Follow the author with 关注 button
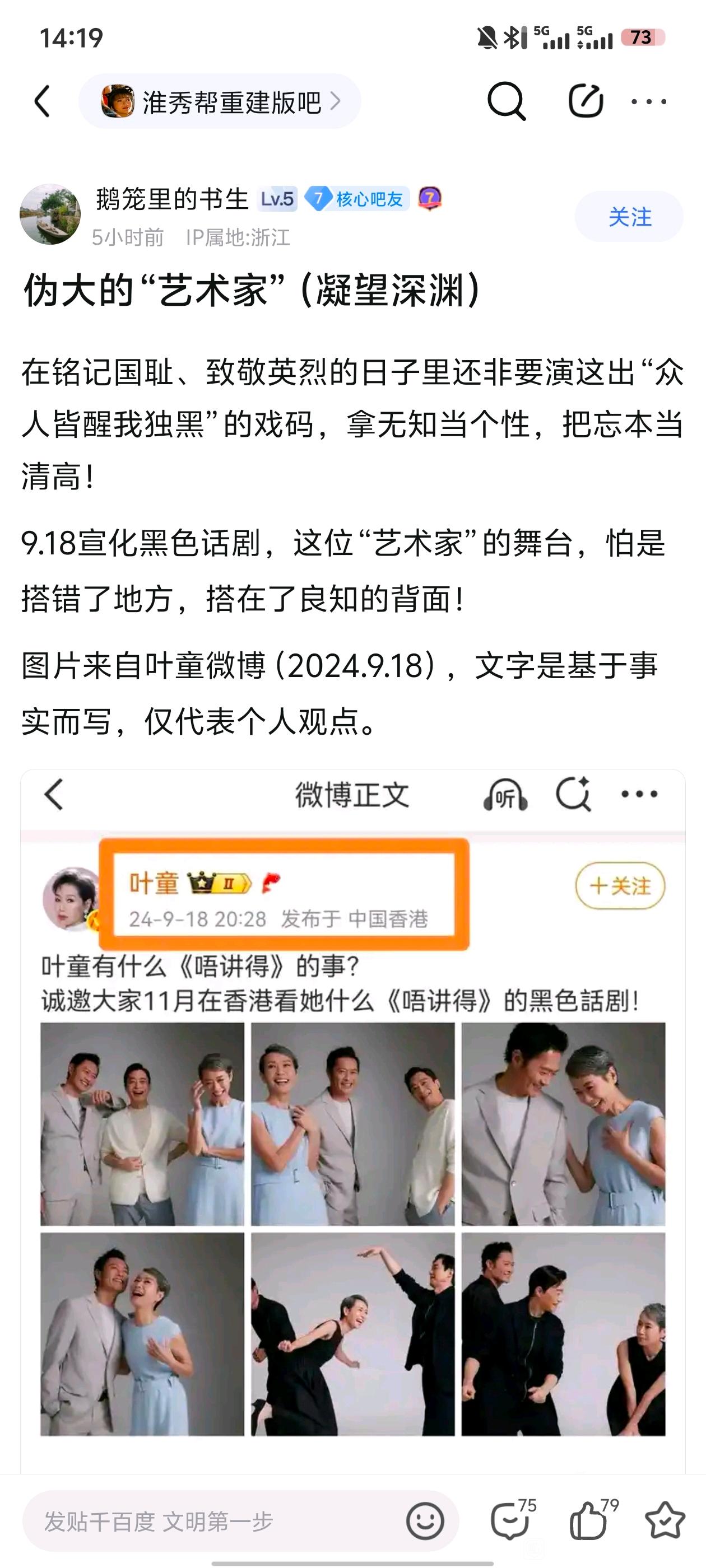Image resolution: width=706 pixels, height=1568 pixels. (x=629, y=217)
